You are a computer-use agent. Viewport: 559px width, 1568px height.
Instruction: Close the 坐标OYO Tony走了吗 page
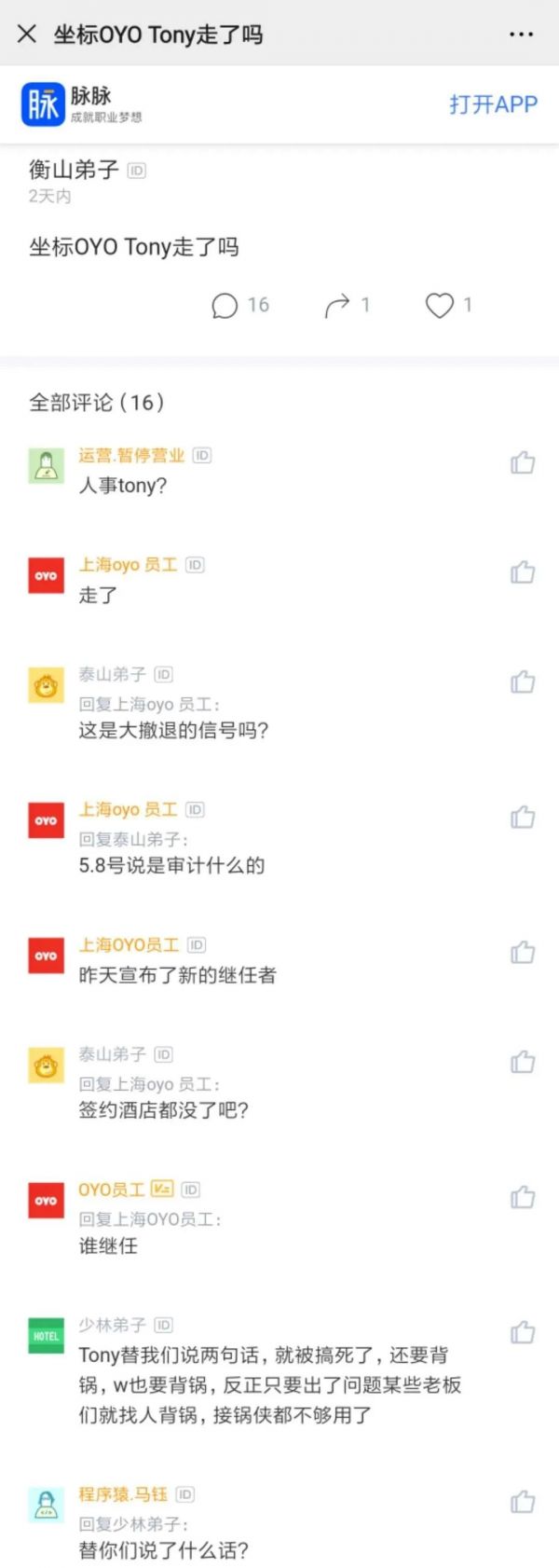pyautogui.click(x=27, y=34)
